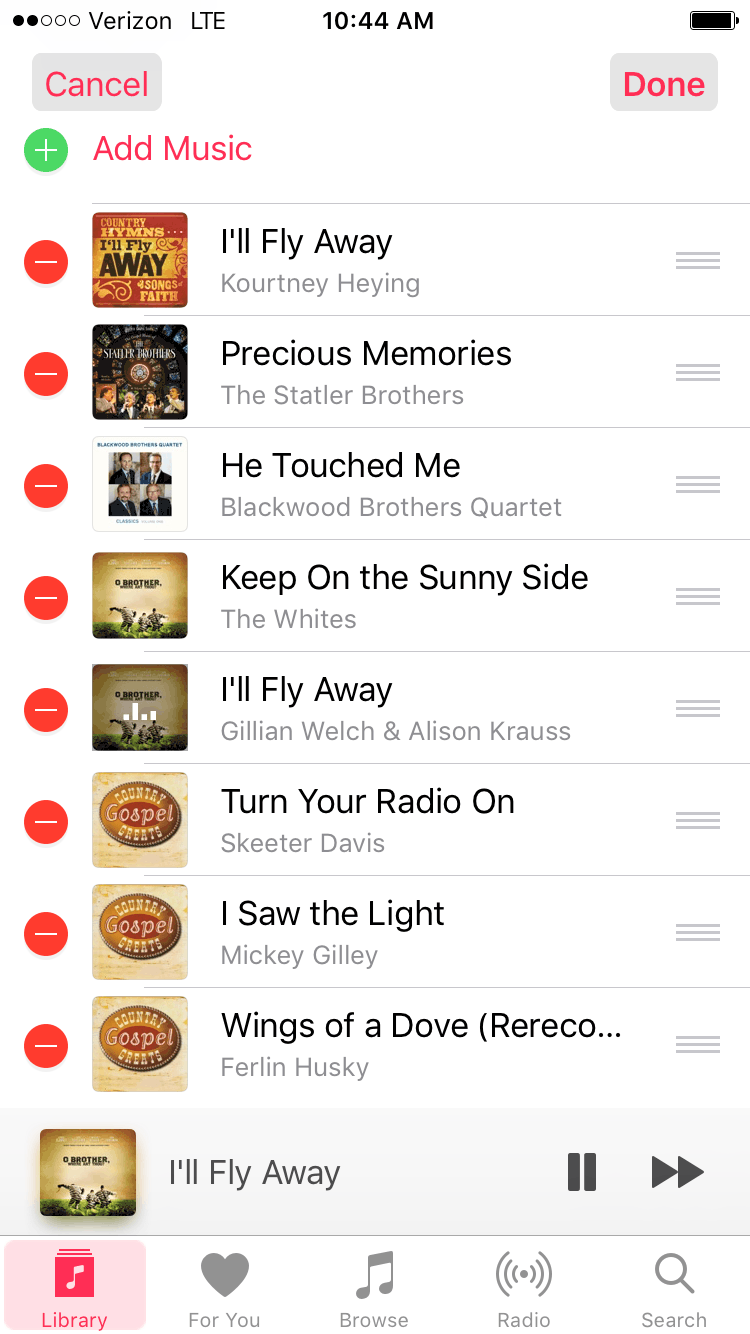This screenshot has width=750, height=1334.
Task: Delete Precious Memories from the playlist
Action: 46,374
